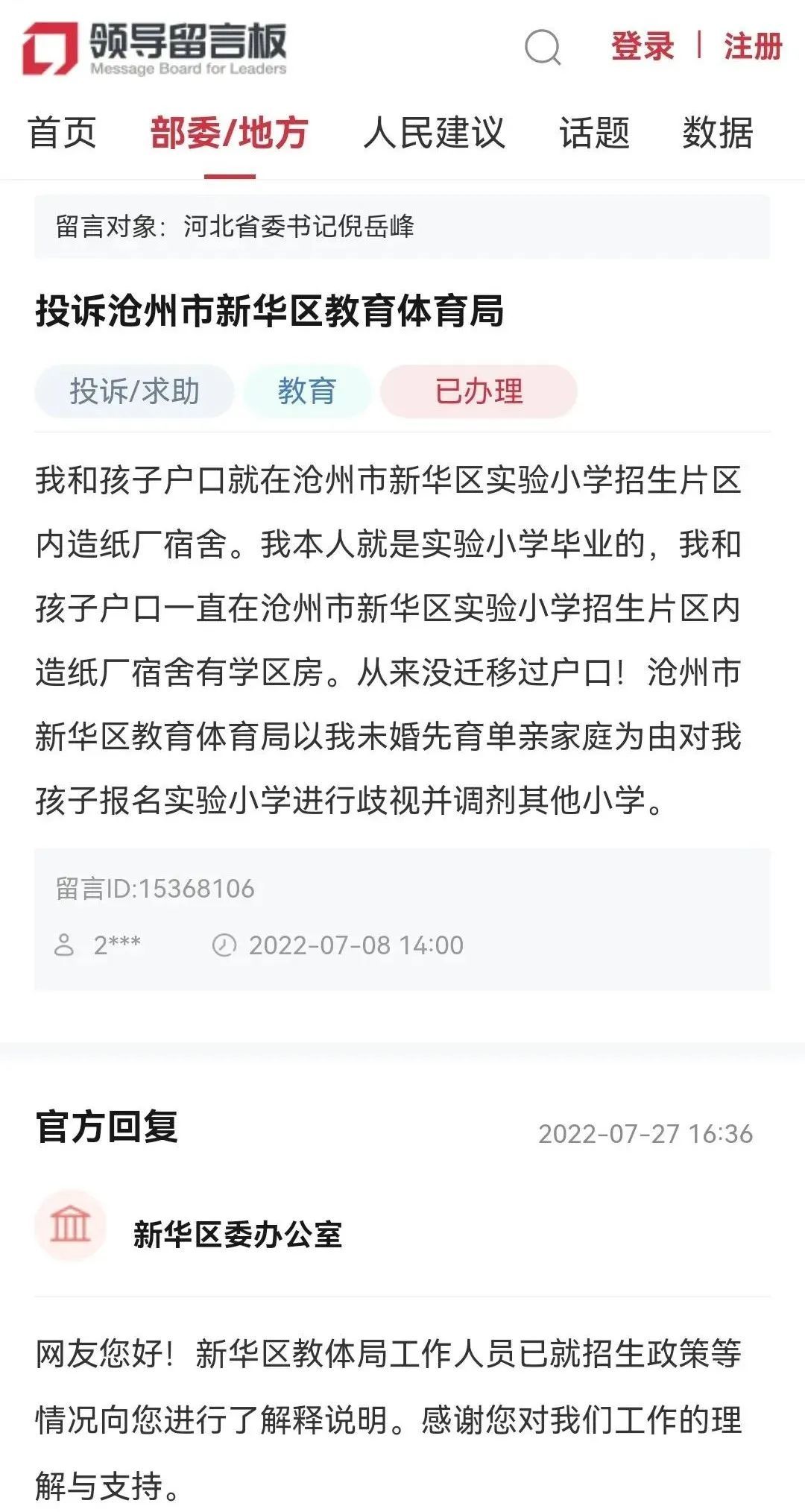Select the 部委/地方 tab
Viewport: 805px width, 1512px height.
coord(230,133)
